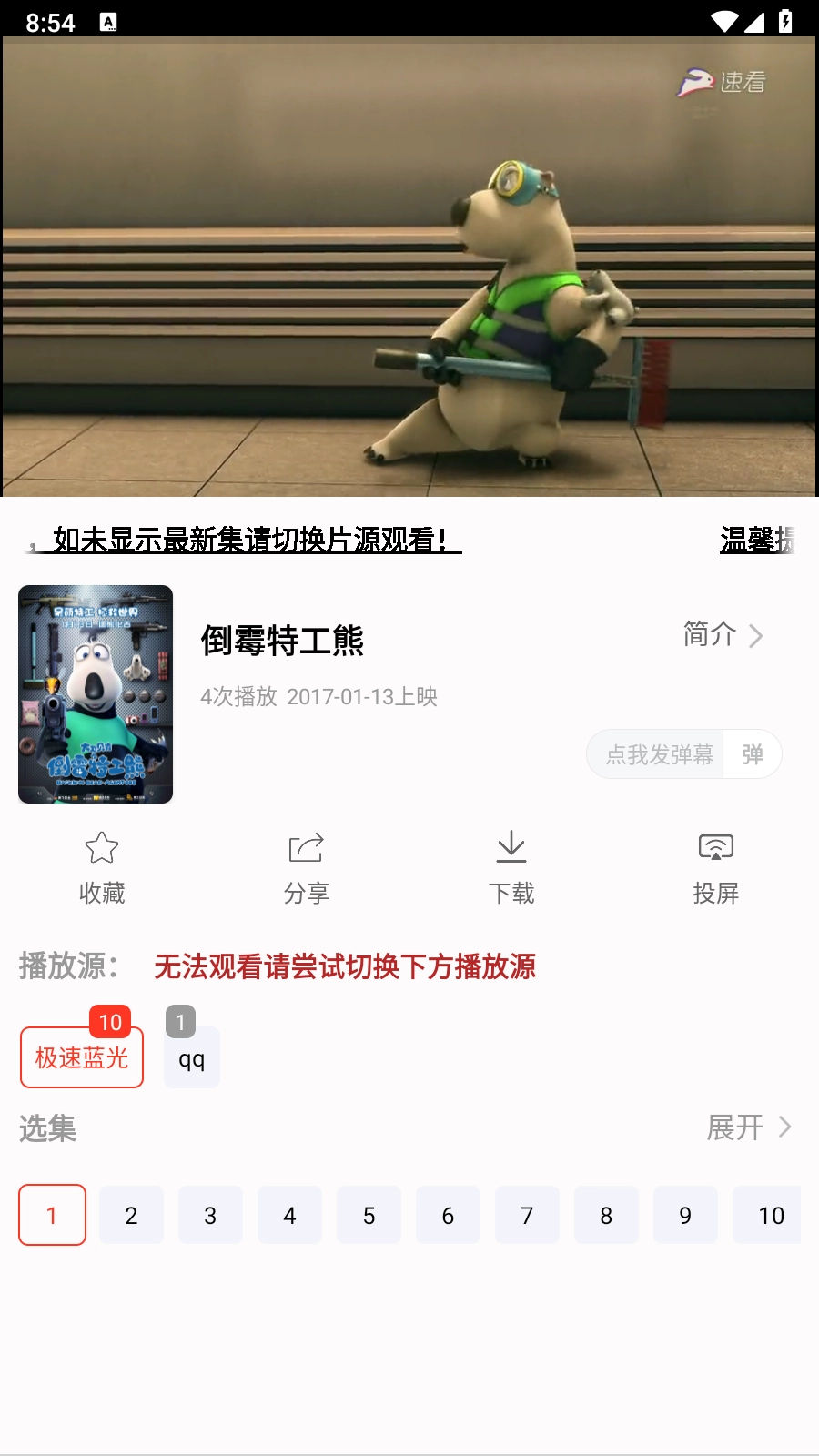Select the 下载 download icon

tap(511, 847)
